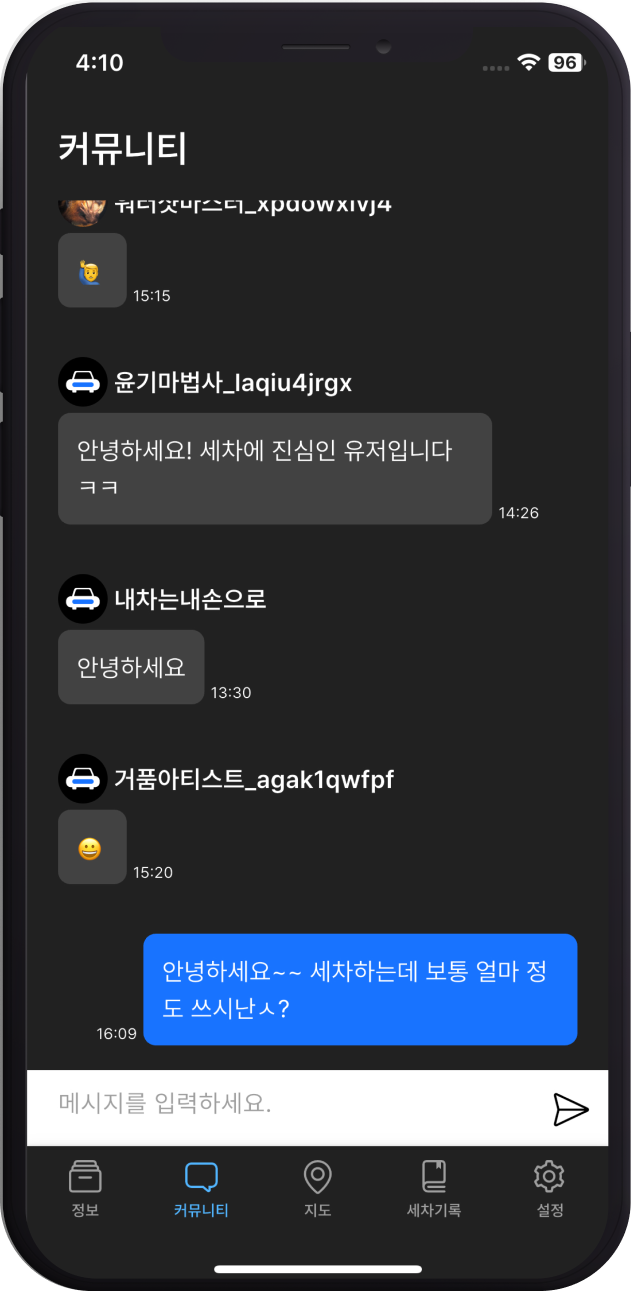This screenshot has width=631, height=1291.
Task: Go to the 세차기록 tab
Action: pyautogui.click(x=433, y=1188)
